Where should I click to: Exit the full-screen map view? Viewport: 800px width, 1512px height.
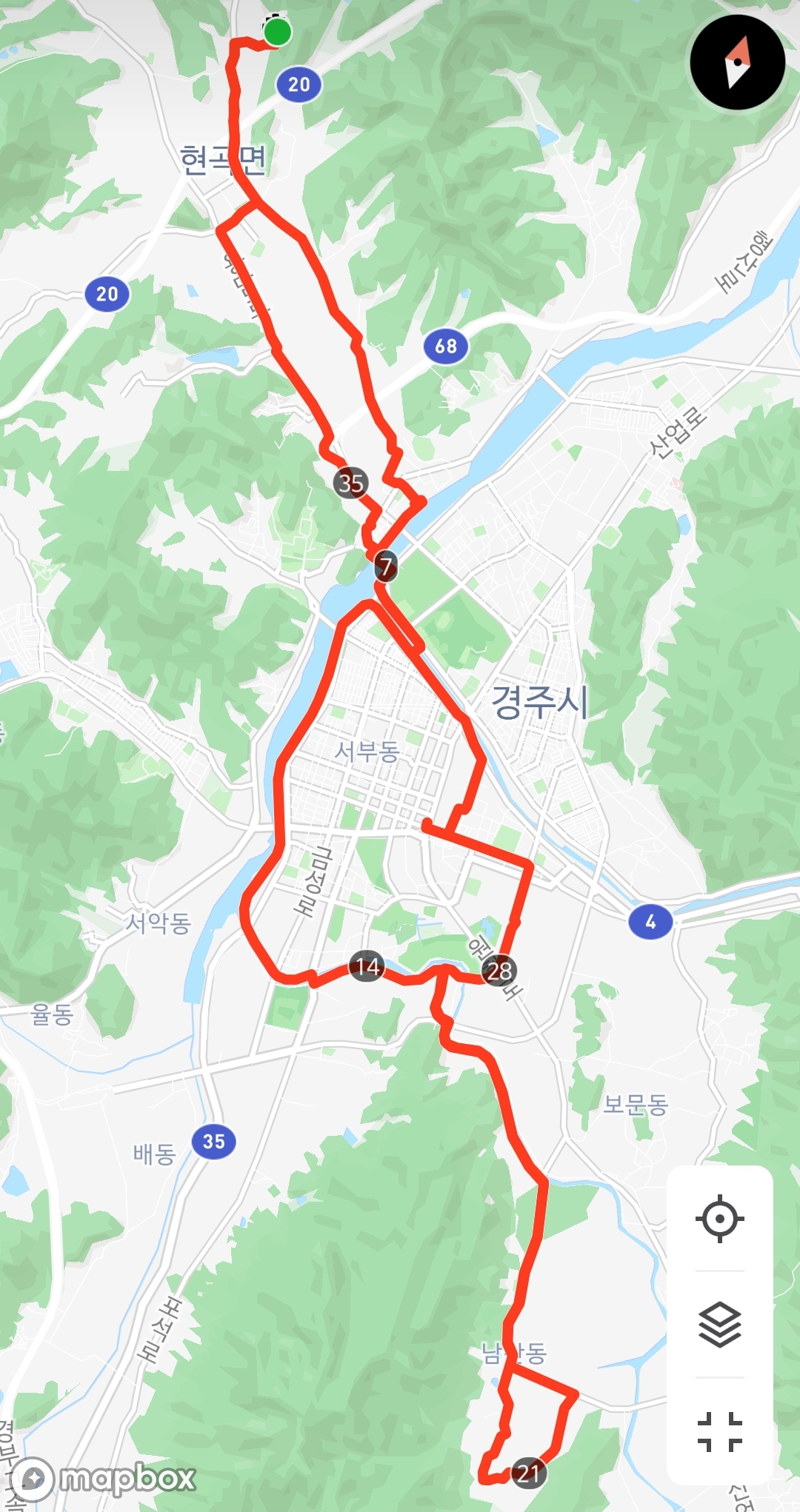pyautogui.click(x=719, y=1431)
